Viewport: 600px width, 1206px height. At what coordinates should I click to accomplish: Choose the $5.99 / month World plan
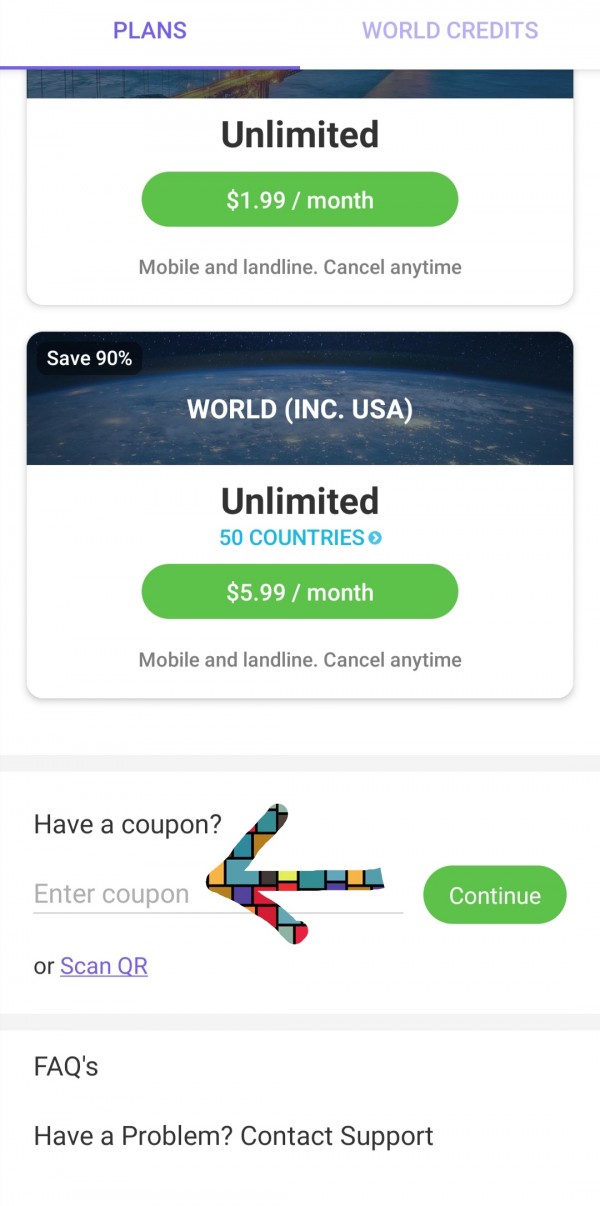coord(300,592)
